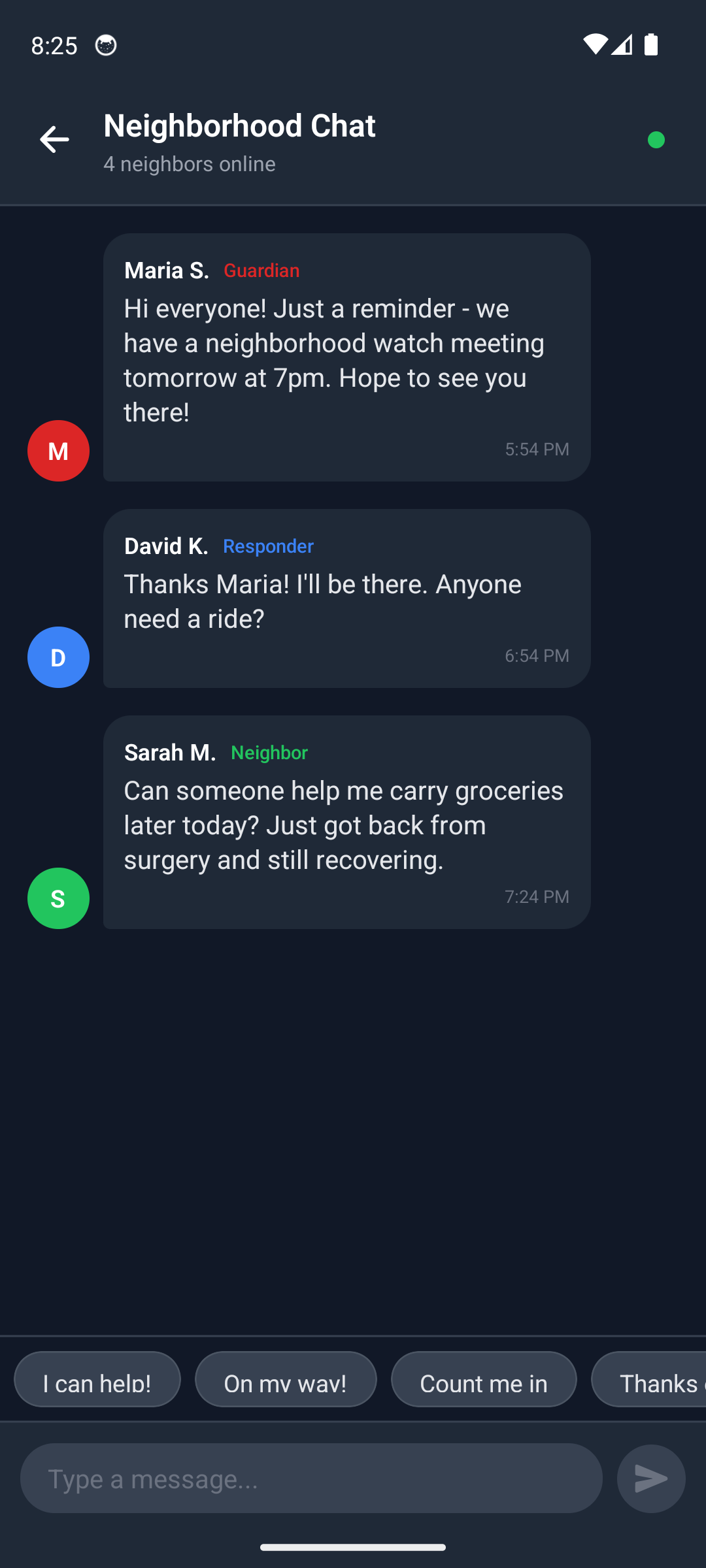The image size is (706, 1568).
Task: Tap the Wi-Fi icon in status bar
Action: click(x=597, y=45)
